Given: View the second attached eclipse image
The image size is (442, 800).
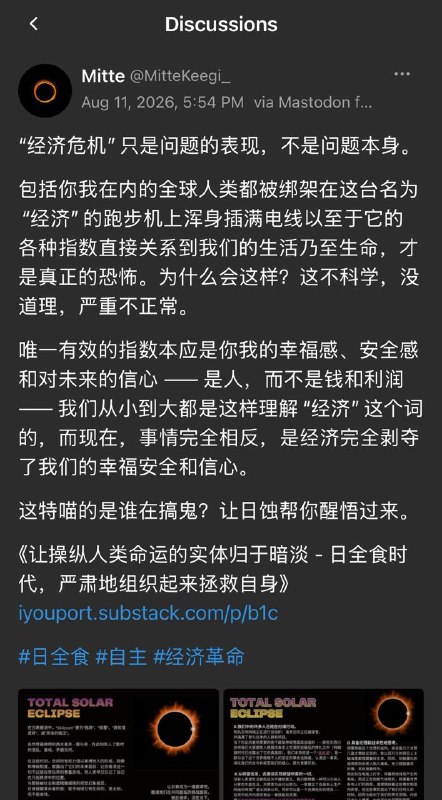Looking at the screenshot, I should click(x=324, y=744).
